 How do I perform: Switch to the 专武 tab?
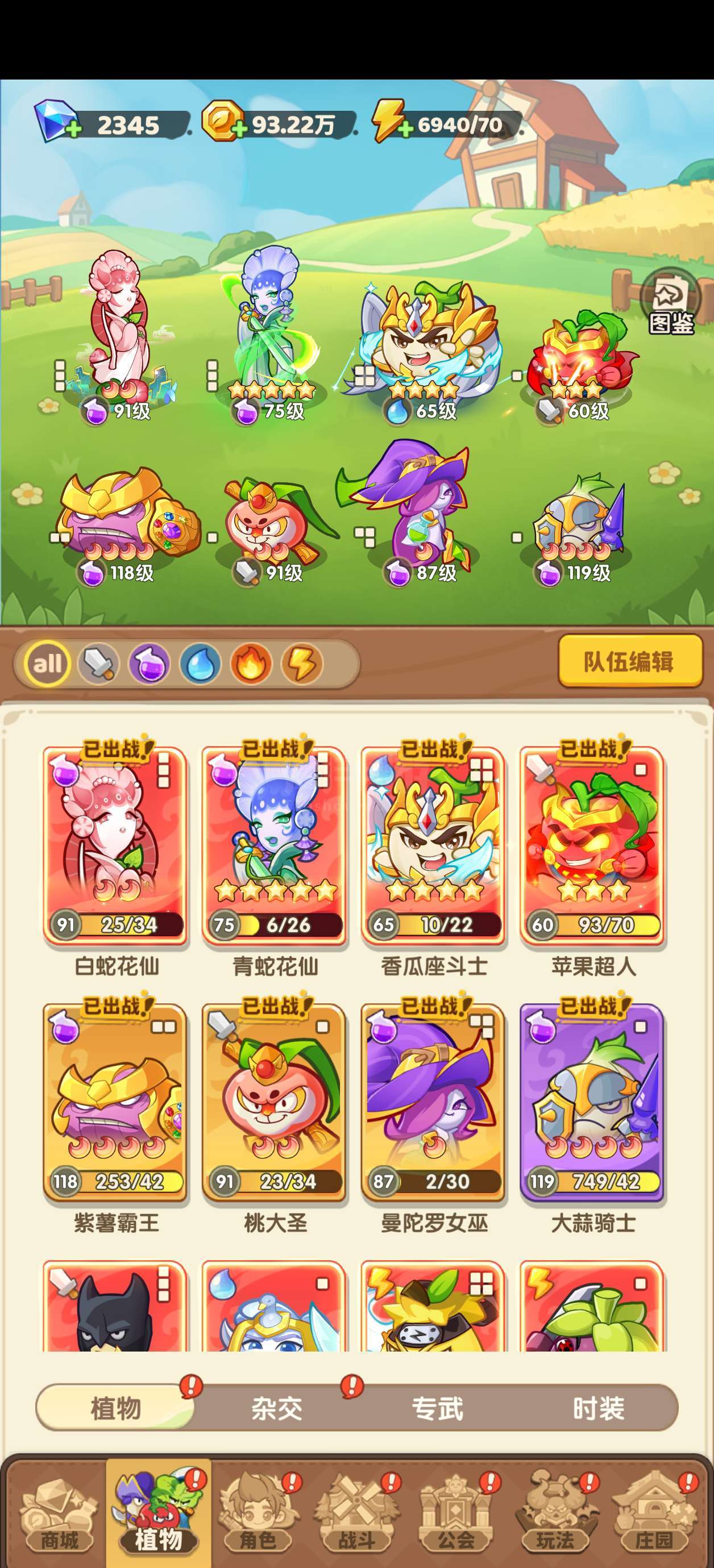pyautogui.click(x=437, y=1408)
